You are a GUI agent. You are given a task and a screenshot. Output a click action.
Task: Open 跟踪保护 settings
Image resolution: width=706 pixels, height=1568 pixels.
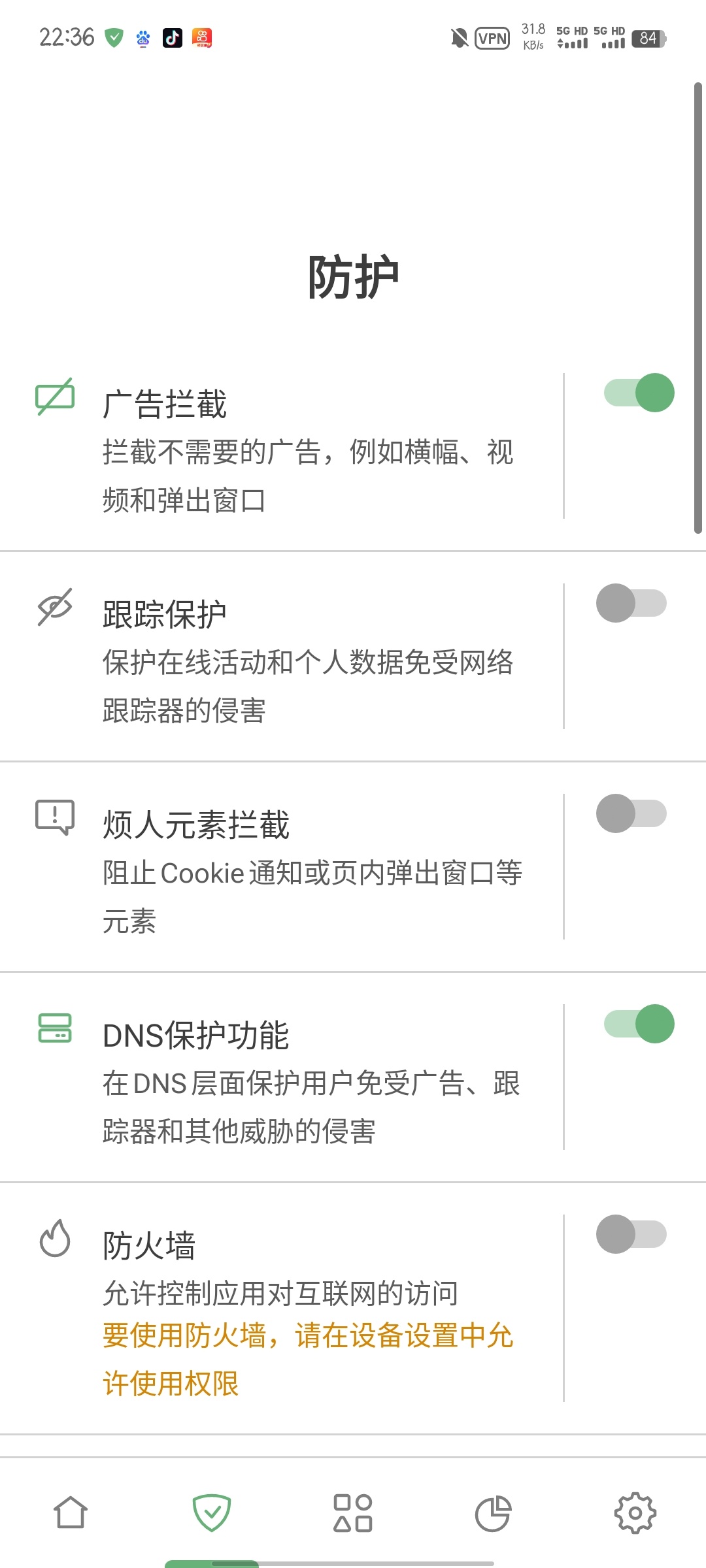(307, 660)
